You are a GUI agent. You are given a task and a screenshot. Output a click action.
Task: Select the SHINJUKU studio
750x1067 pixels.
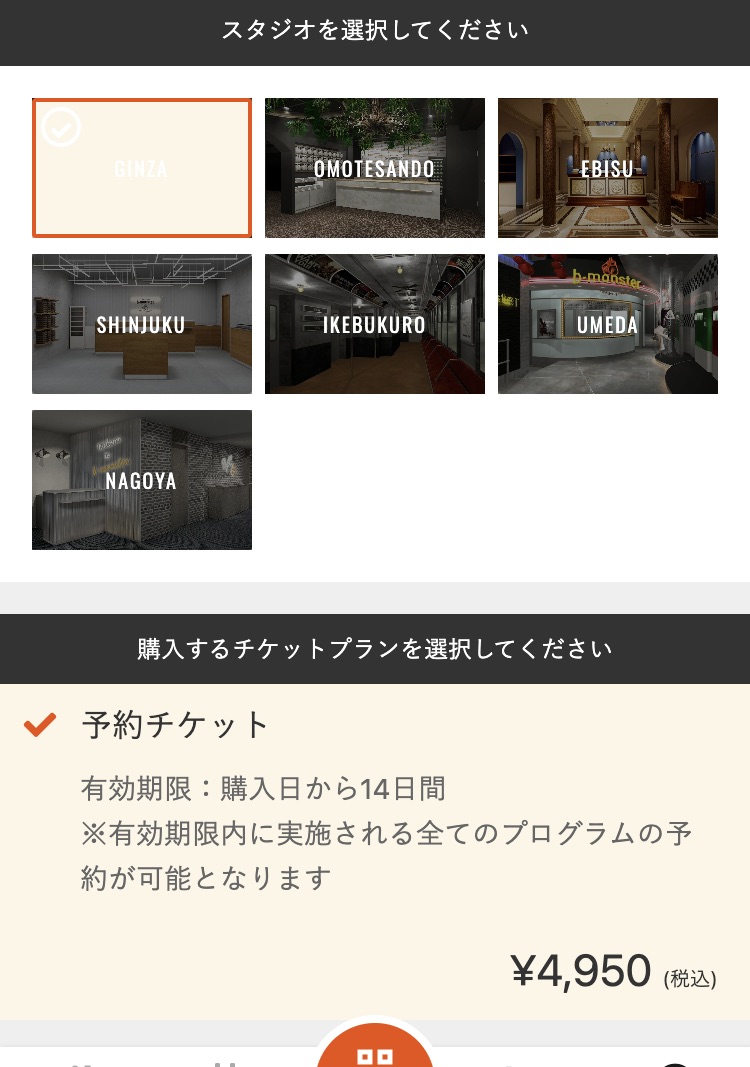[141, 324]
